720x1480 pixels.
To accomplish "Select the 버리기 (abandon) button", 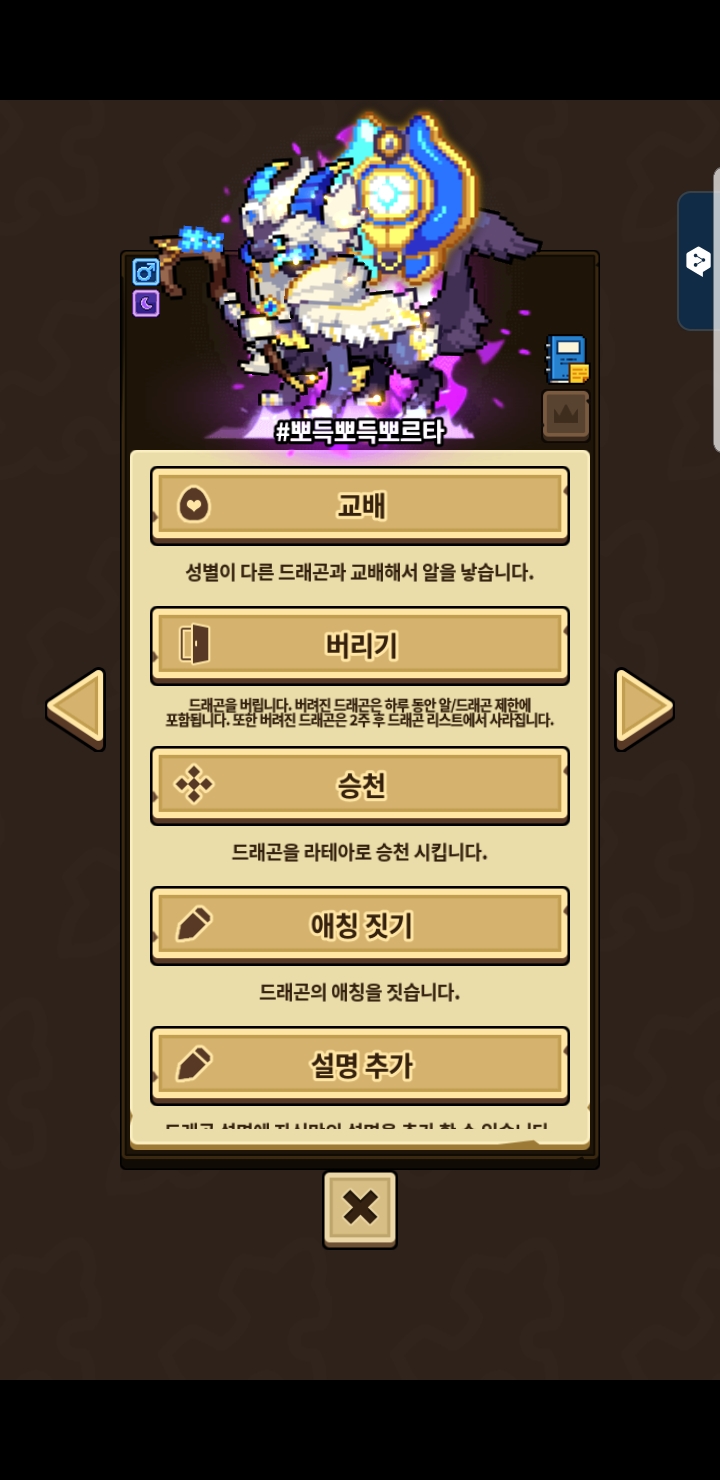I will click(360, 646).
